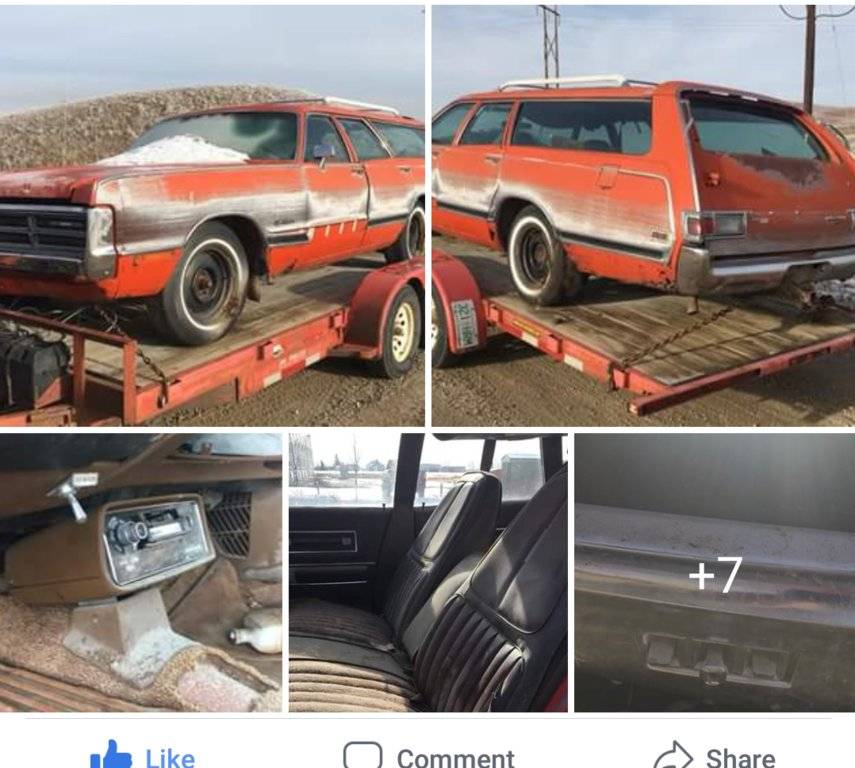View the dashboard radio photo
The width and height of the screenshot is (855, 768).
[x=140, y=572]
